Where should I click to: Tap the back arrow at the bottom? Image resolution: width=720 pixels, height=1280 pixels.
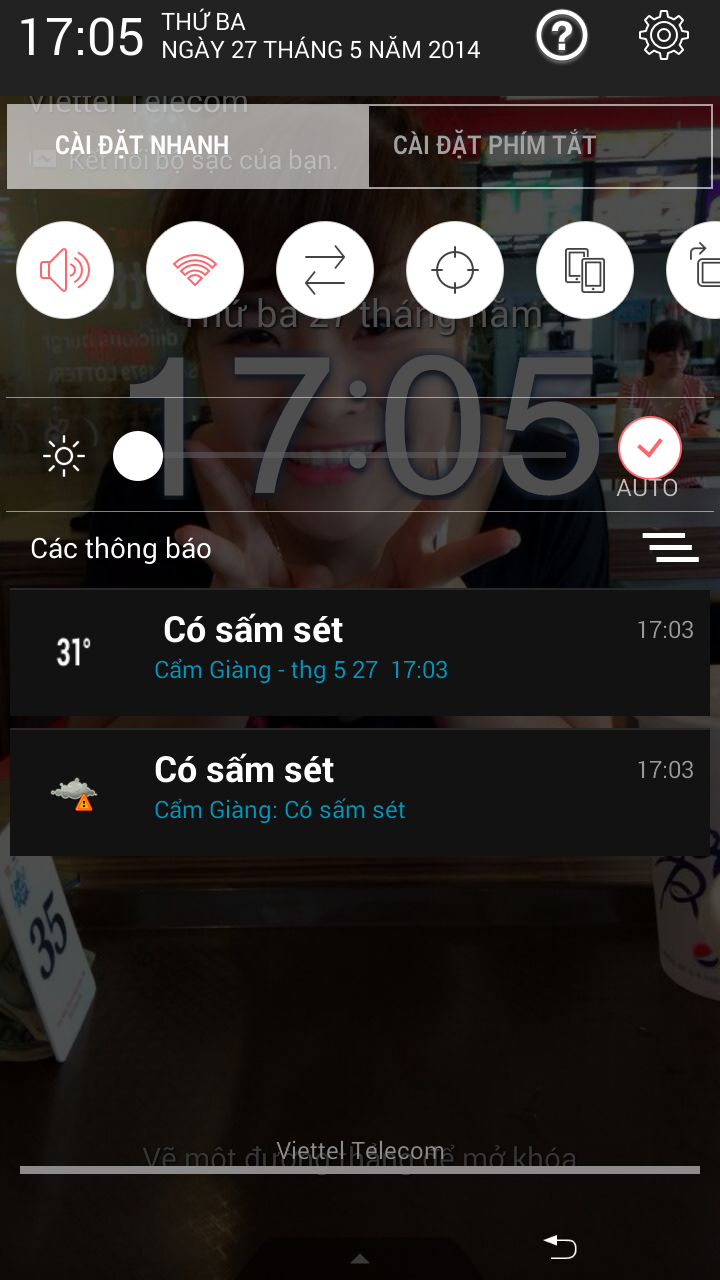click(561, 1247)
